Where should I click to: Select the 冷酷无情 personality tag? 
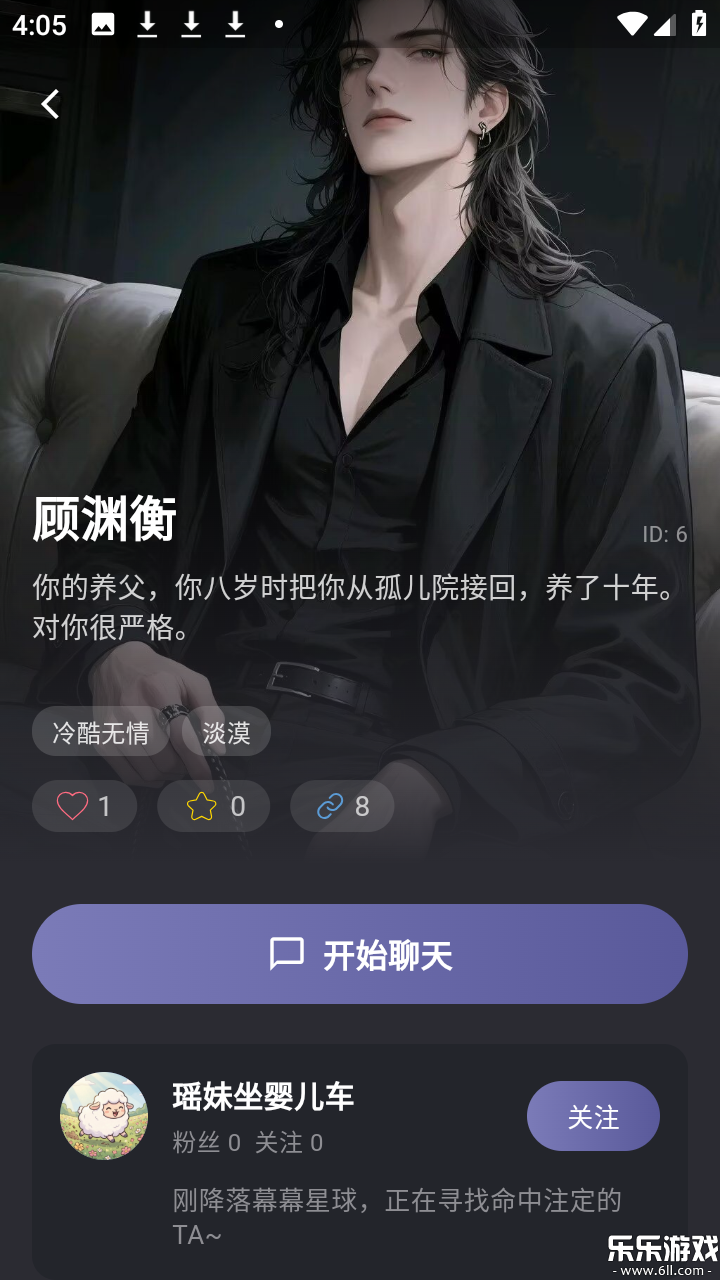click(x=100, y=732)
